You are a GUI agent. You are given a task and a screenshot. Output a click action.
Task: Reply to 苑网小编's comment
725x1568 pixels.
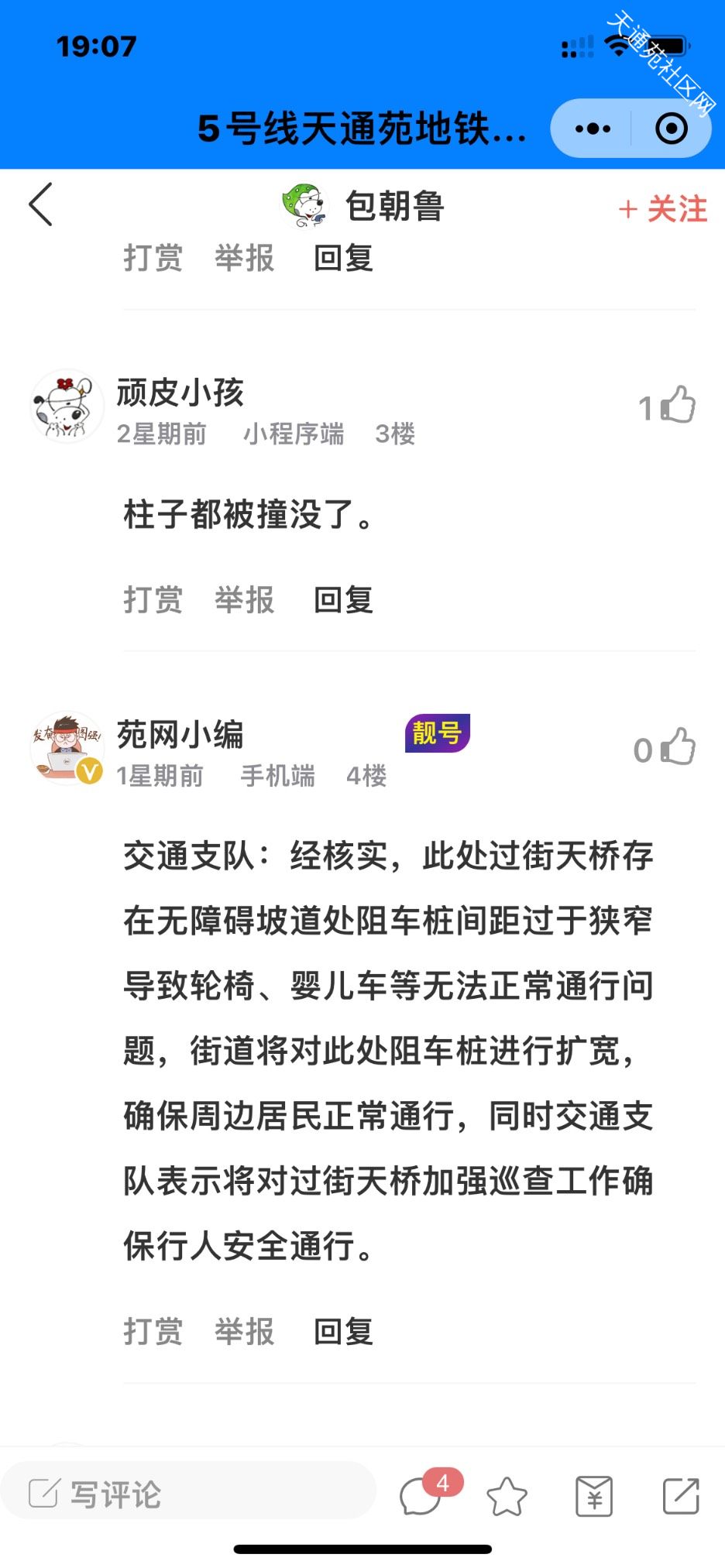coord(344,1332)
